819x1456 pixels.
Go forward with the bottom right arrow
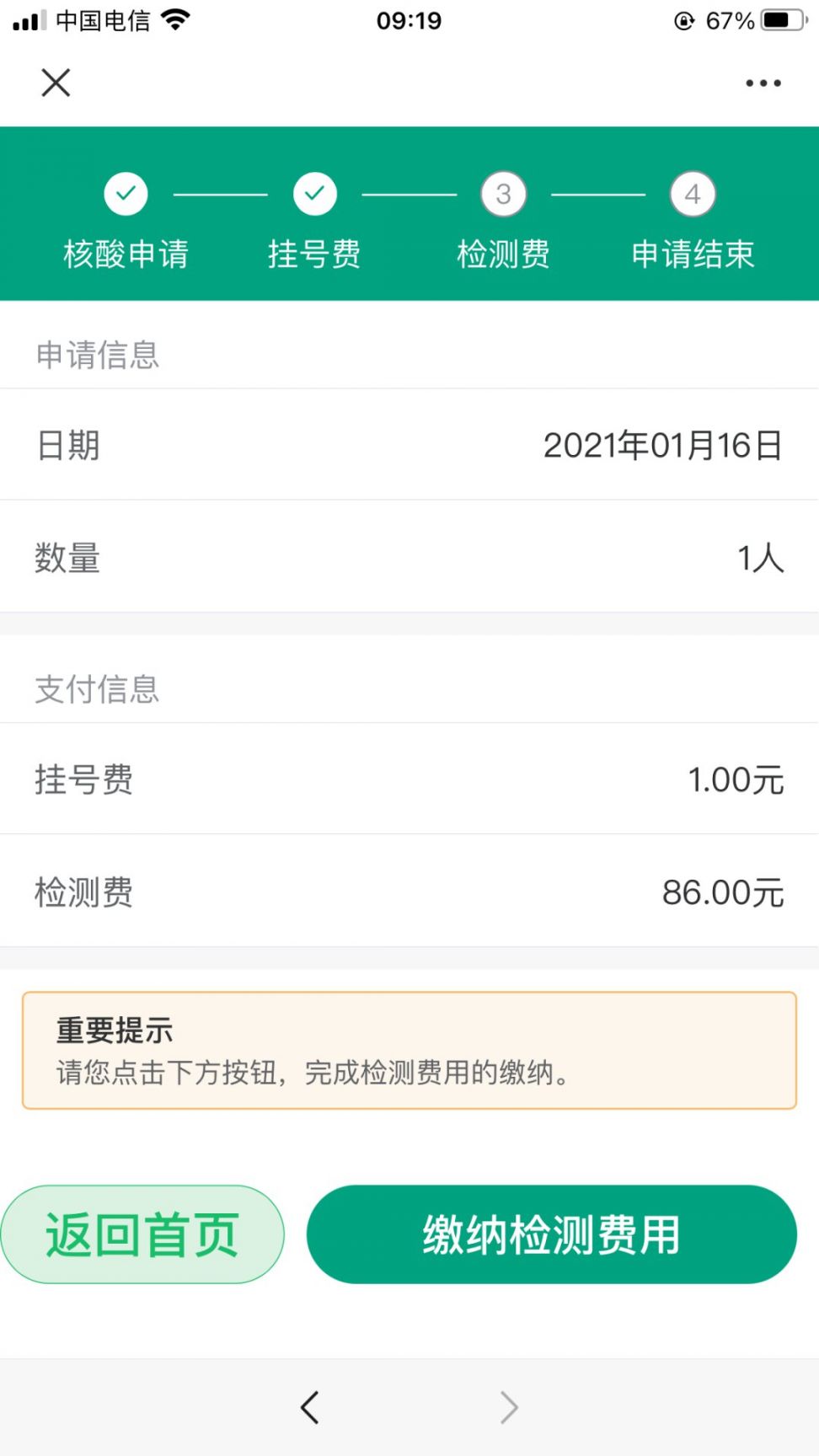click(509, 1407)
